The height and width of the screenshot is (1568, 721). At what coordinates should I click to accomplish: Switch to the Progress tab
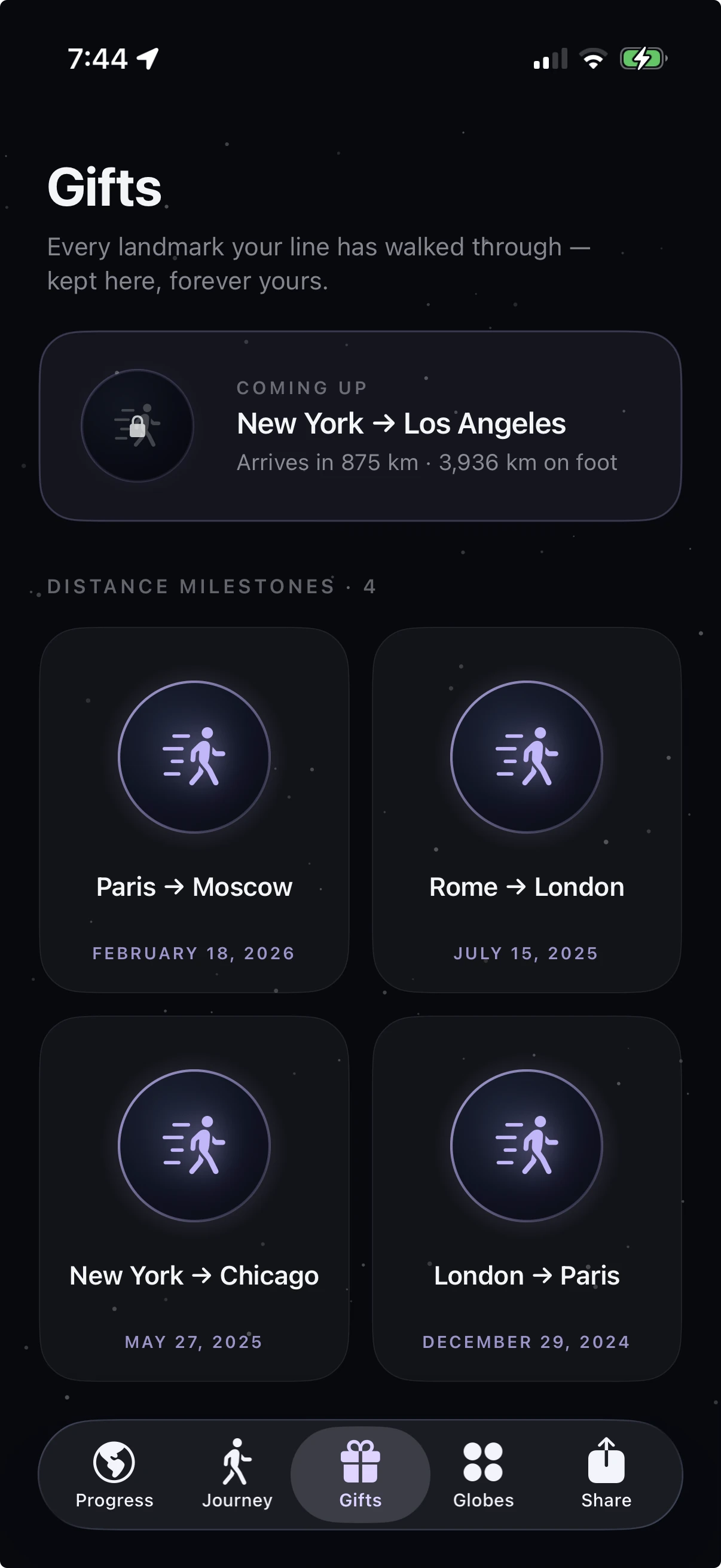pyautogui.click(x=114, y=1474)
